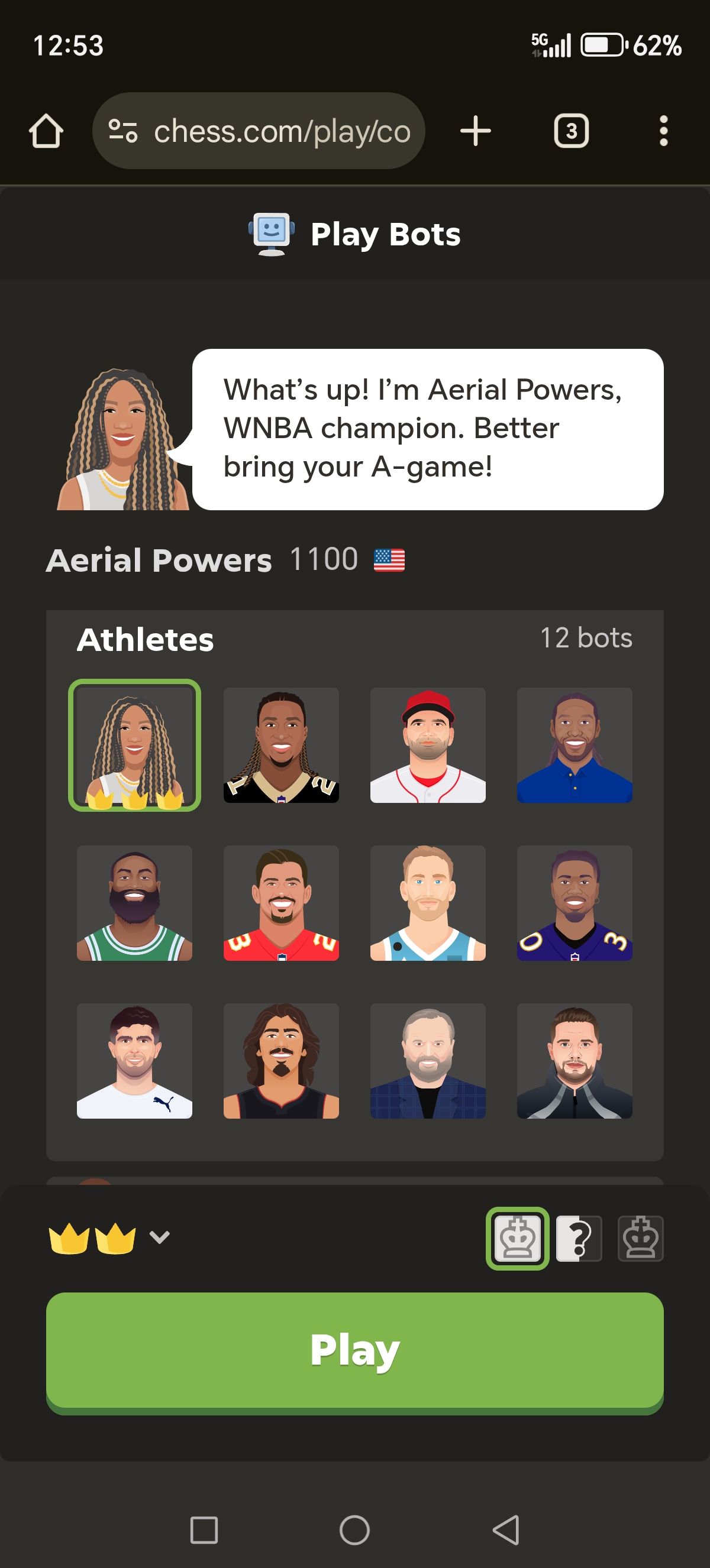Select the bot in the blue button shirt
Viewport: 710px width, 1568px height.
(574, 745)
